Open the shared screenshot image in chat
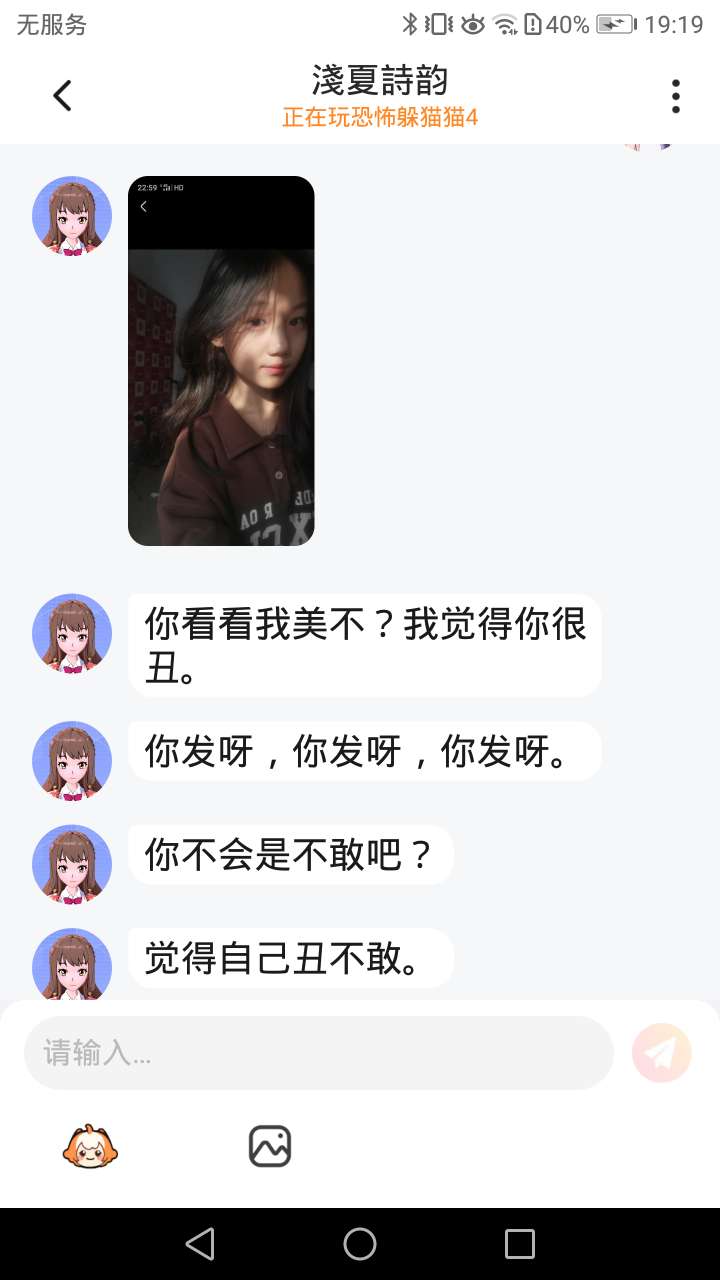Viewport: 720px width, 1280px height. 221,361
